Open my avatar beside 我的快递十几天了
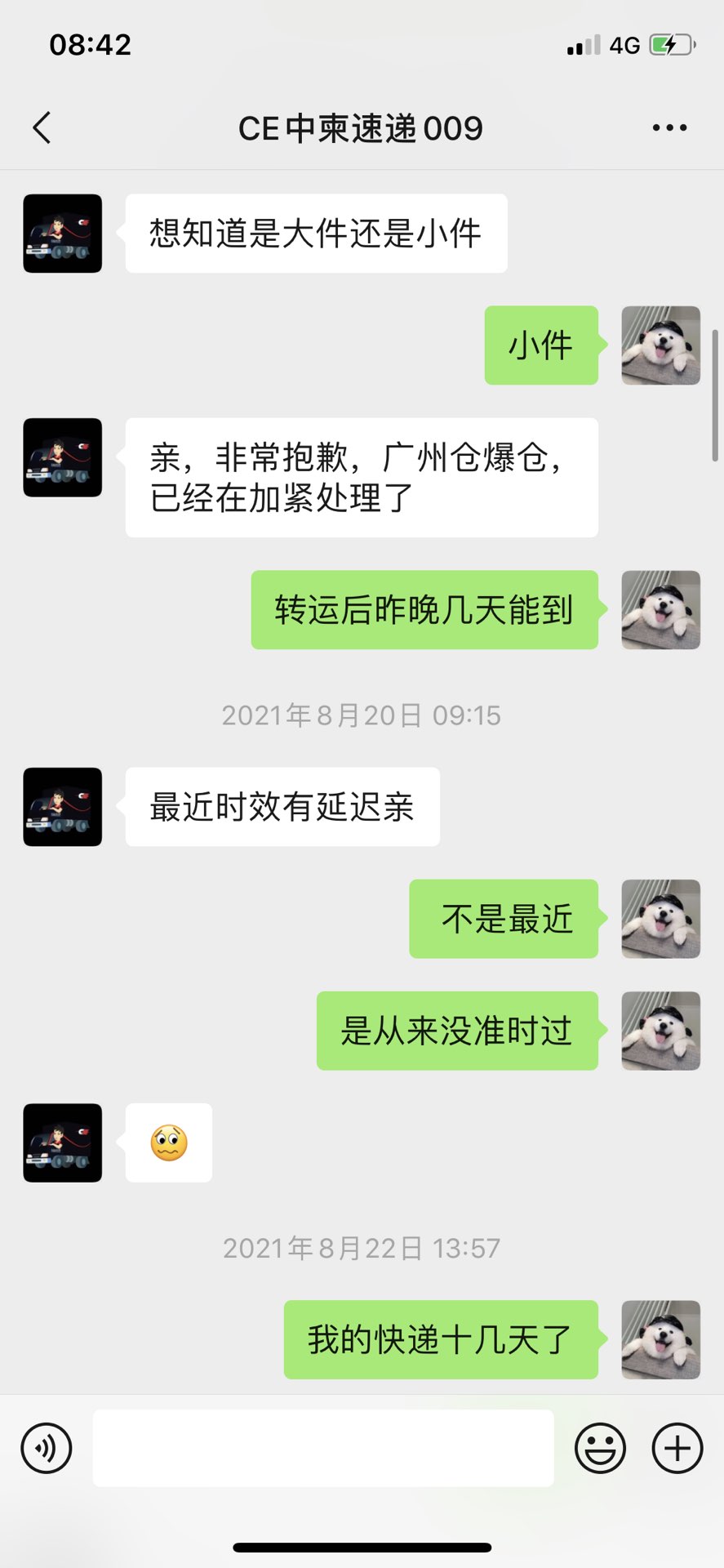 [660, 1339]
